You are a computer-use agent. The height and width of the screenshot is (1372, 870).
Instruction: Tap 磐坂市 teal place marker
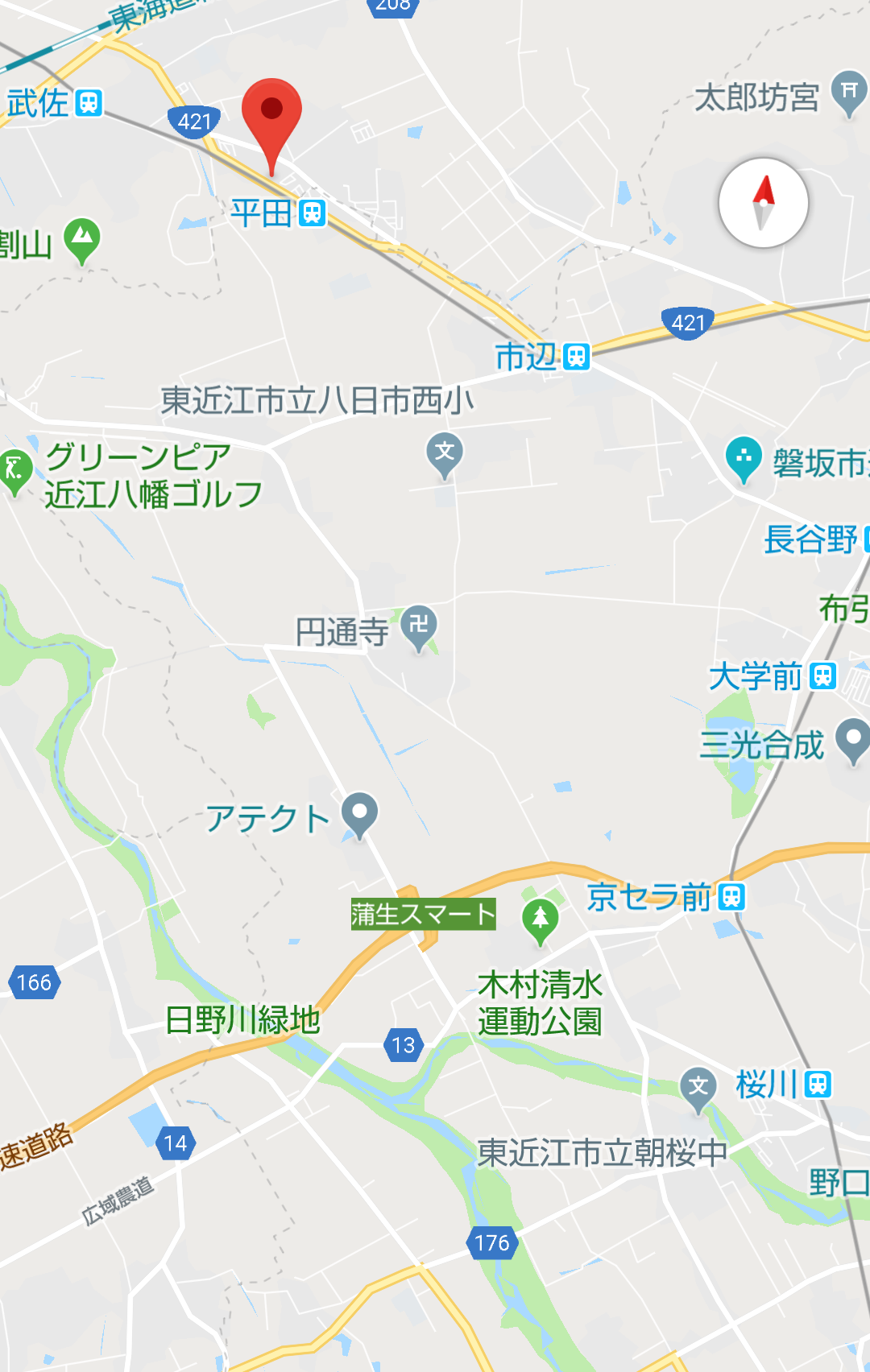pos(744,457)
